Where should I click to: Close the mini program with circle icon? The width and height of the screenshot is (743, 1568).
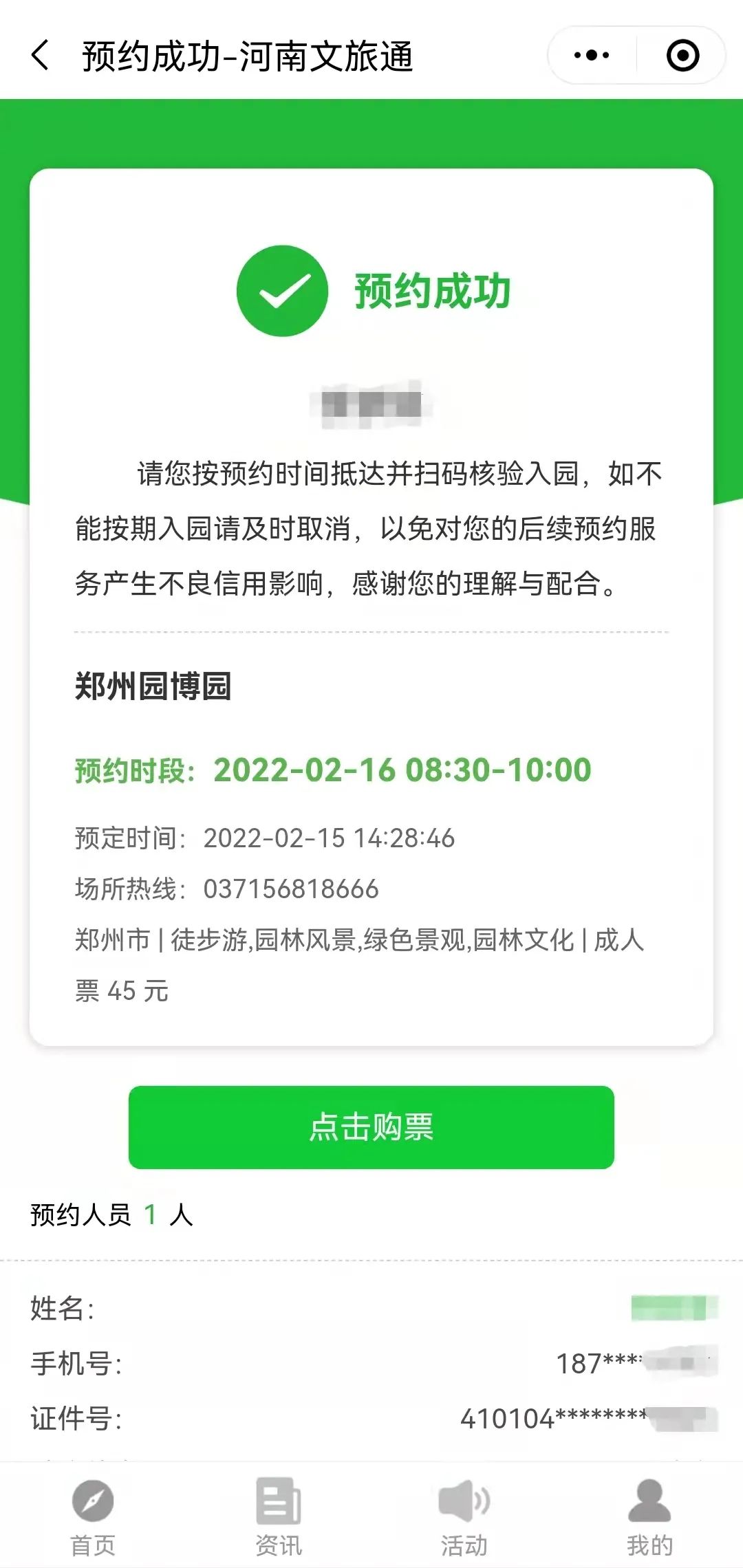pos(682,55)
